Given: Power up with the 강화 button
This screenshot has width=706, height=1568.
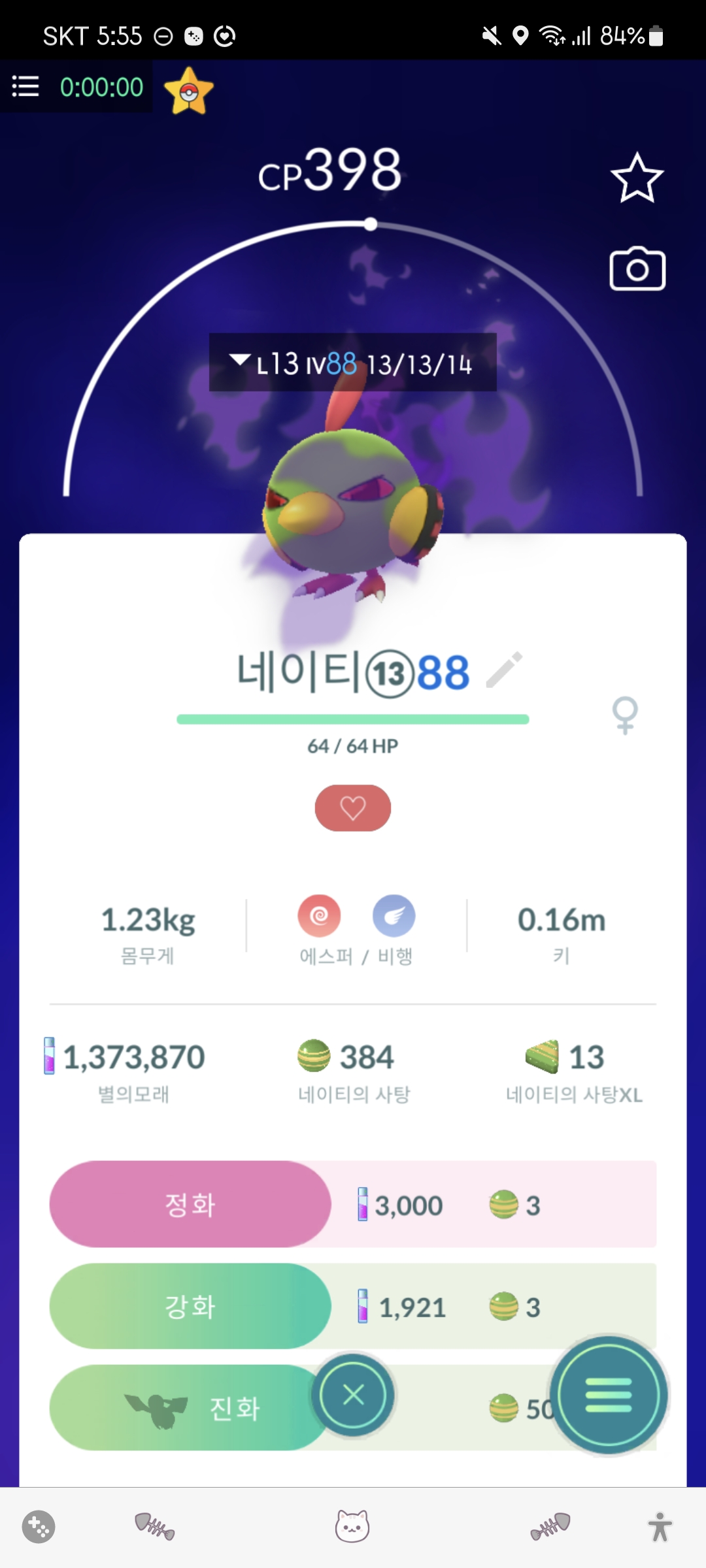Looking at the screenshot, I should 190,1306.
